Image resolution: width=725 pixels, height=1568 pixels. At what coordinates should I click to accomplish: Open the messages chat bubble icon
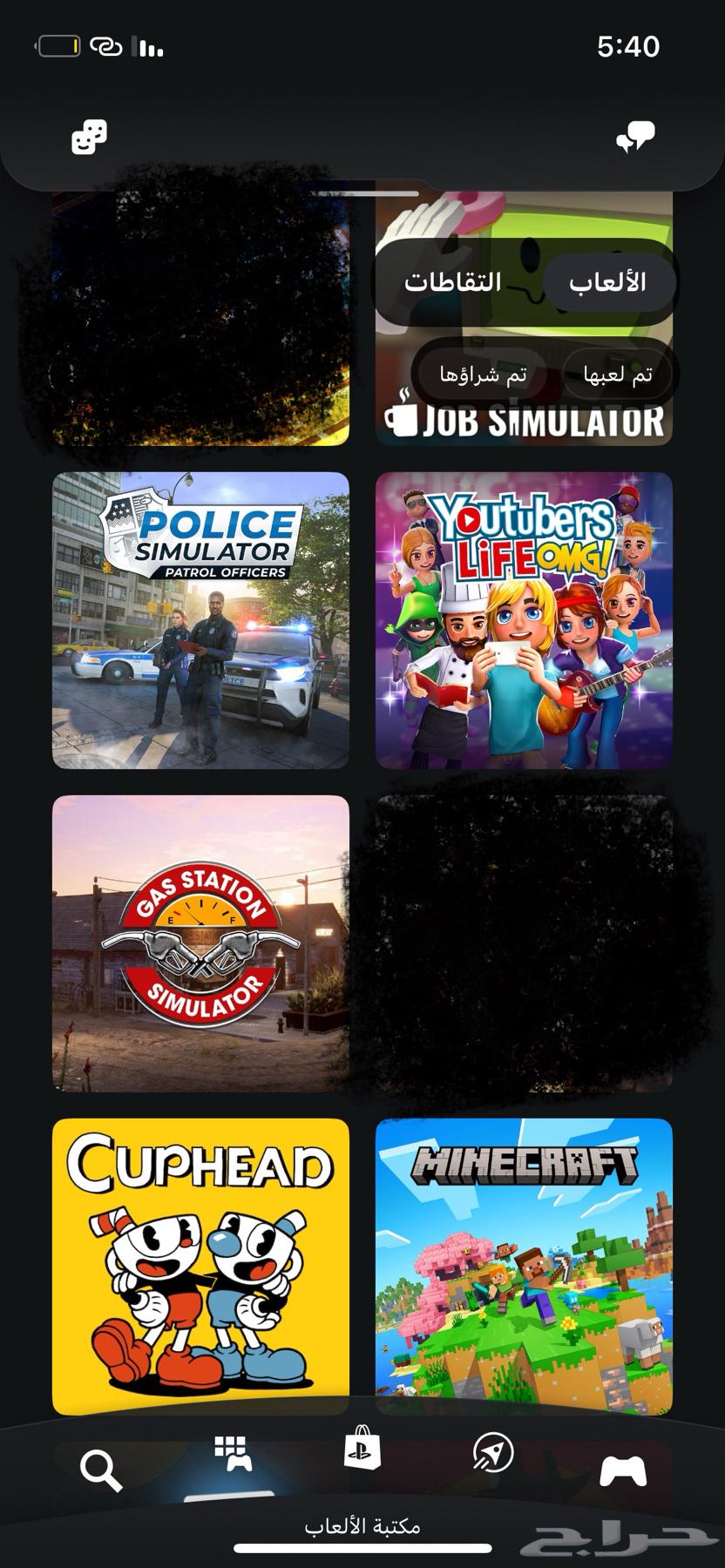click(635, 137)
